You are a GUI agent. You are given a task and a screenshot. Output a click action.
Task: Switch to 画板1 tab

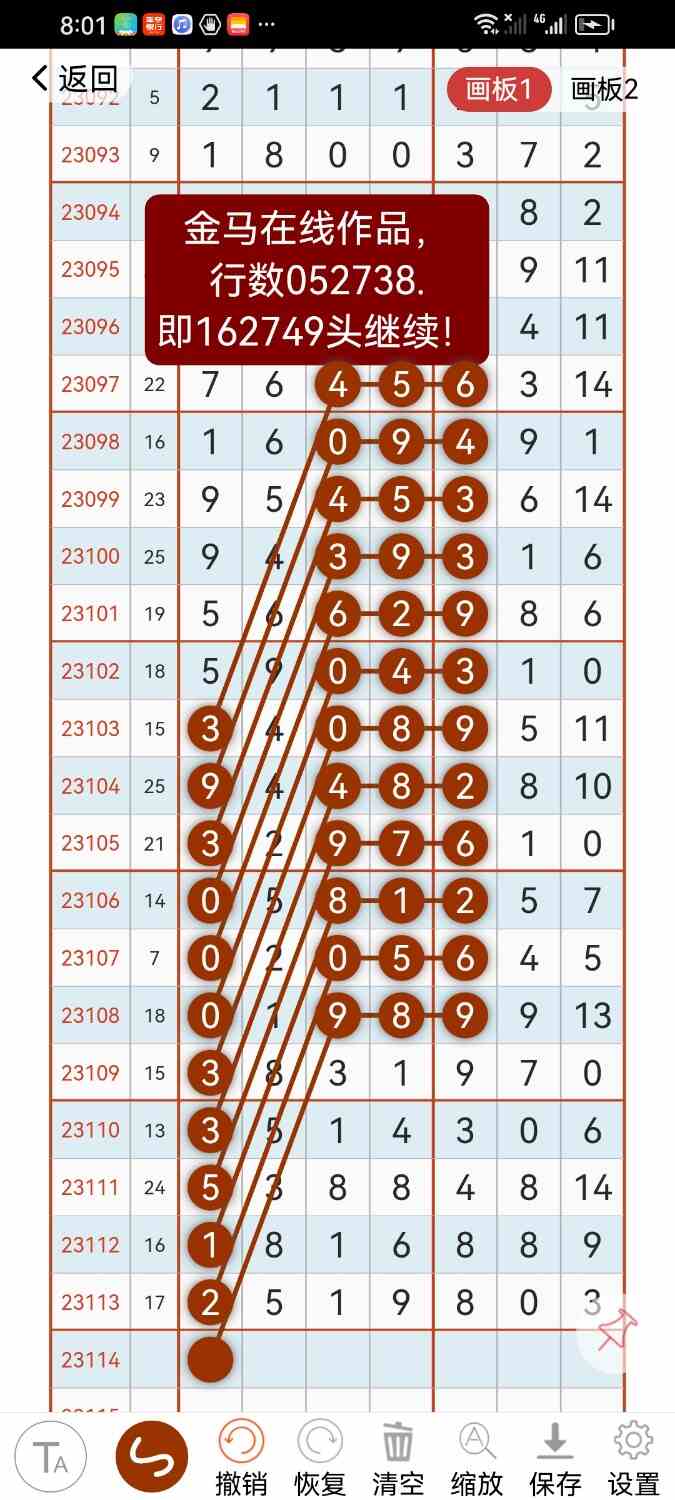pyautogui.click(x=499, y=89)
